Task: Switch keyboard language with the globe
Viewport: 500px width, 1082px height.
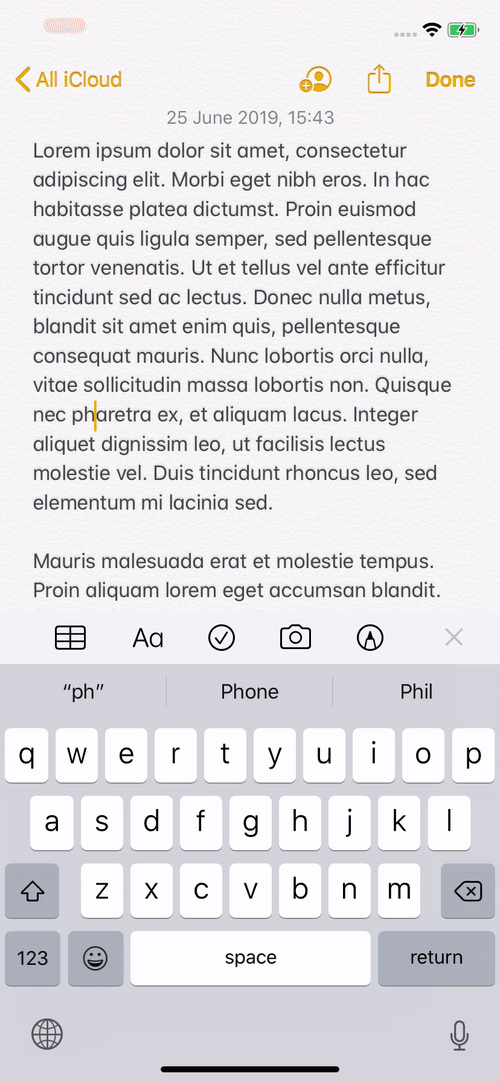Action: click(47, 1034)
